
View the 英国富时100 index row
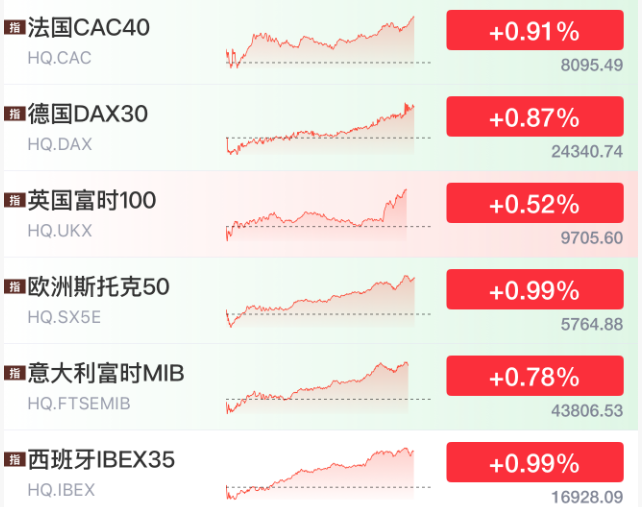pyautogui.click(x=92, y=201)
